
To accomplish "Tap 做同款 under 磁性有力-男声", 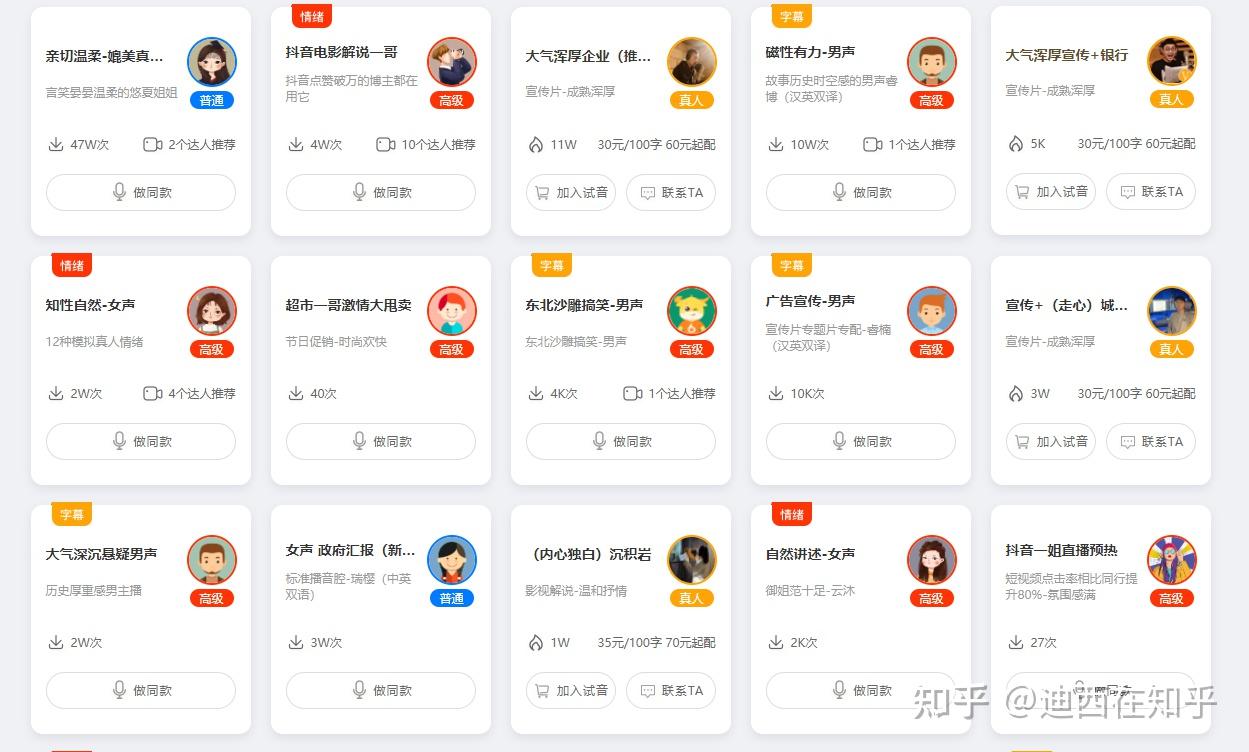I will [861, 192].
